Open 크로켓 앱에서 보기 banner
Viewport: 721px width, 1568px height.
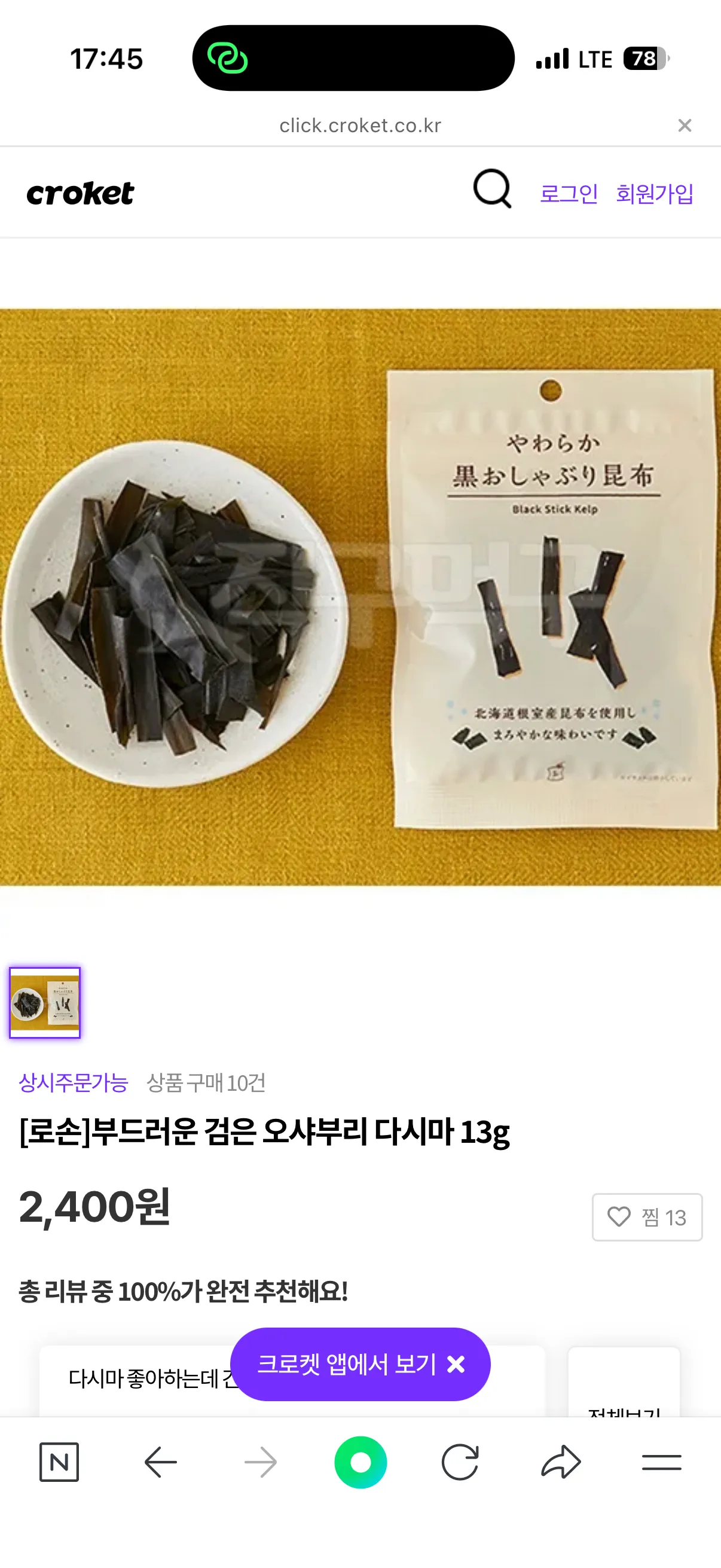347,1364
